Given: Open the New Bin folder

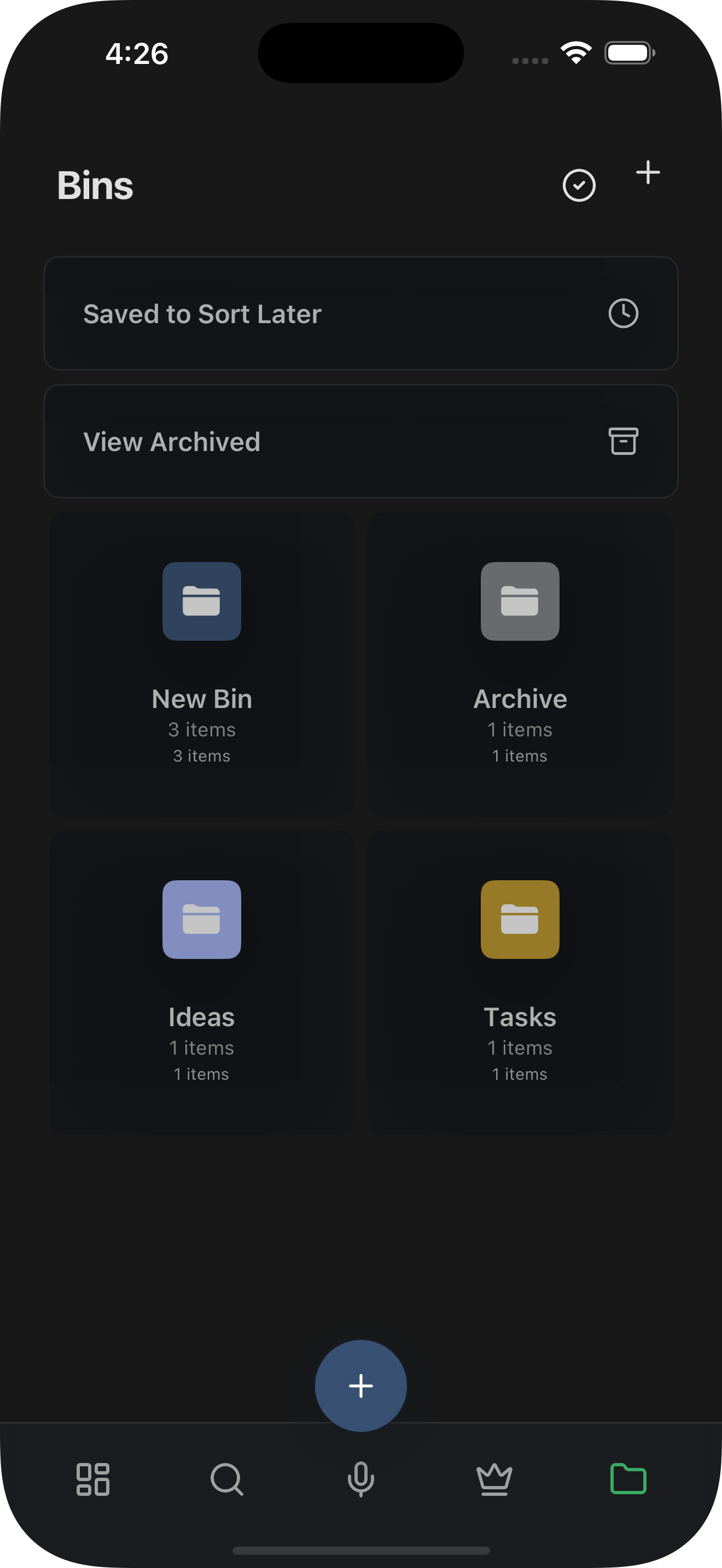Looking at the screenshot, I should tap(201, 664).
